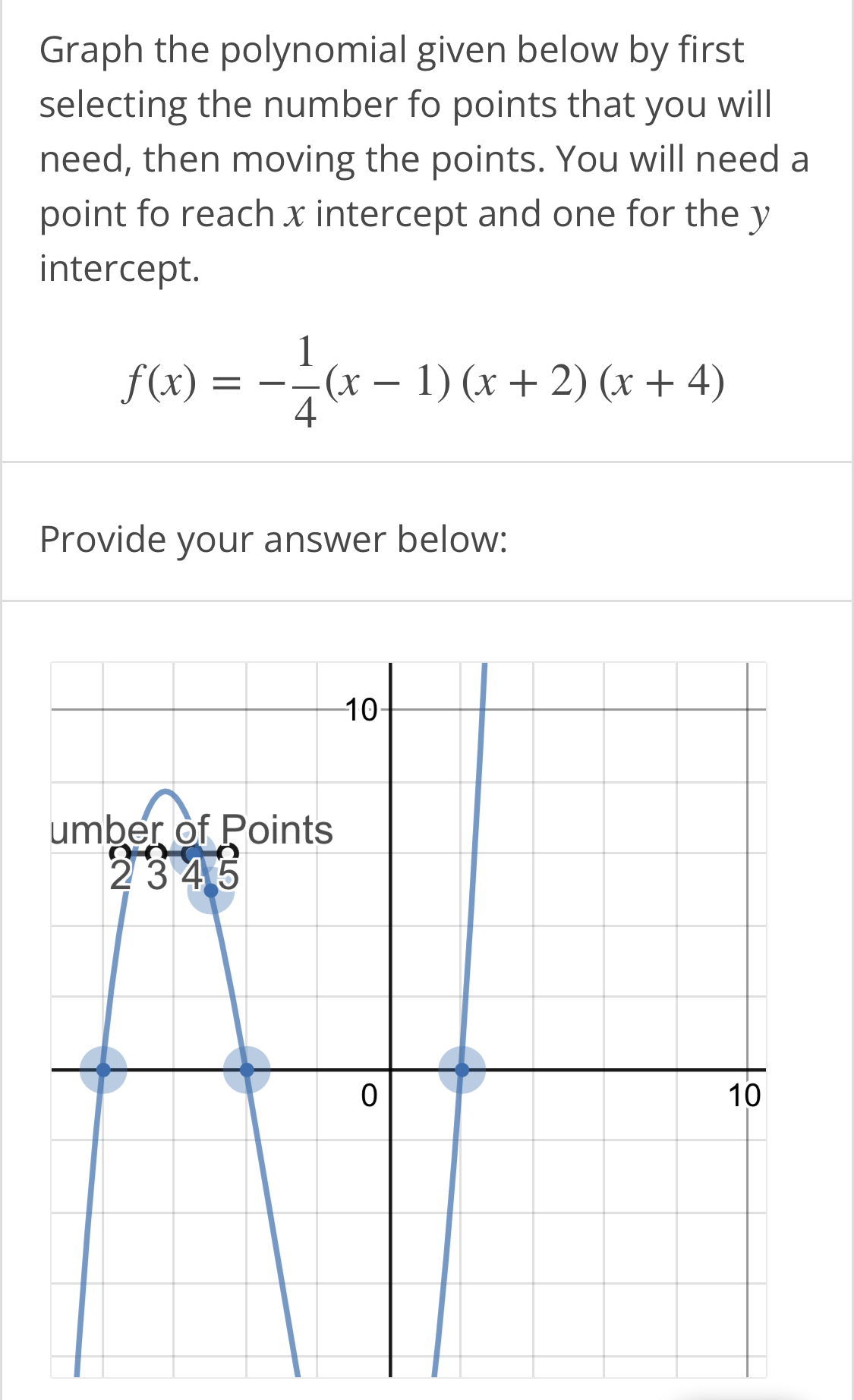Click the 10 label on the x-axis
Screen dimensions: 854x1400
coord(745,1096)
